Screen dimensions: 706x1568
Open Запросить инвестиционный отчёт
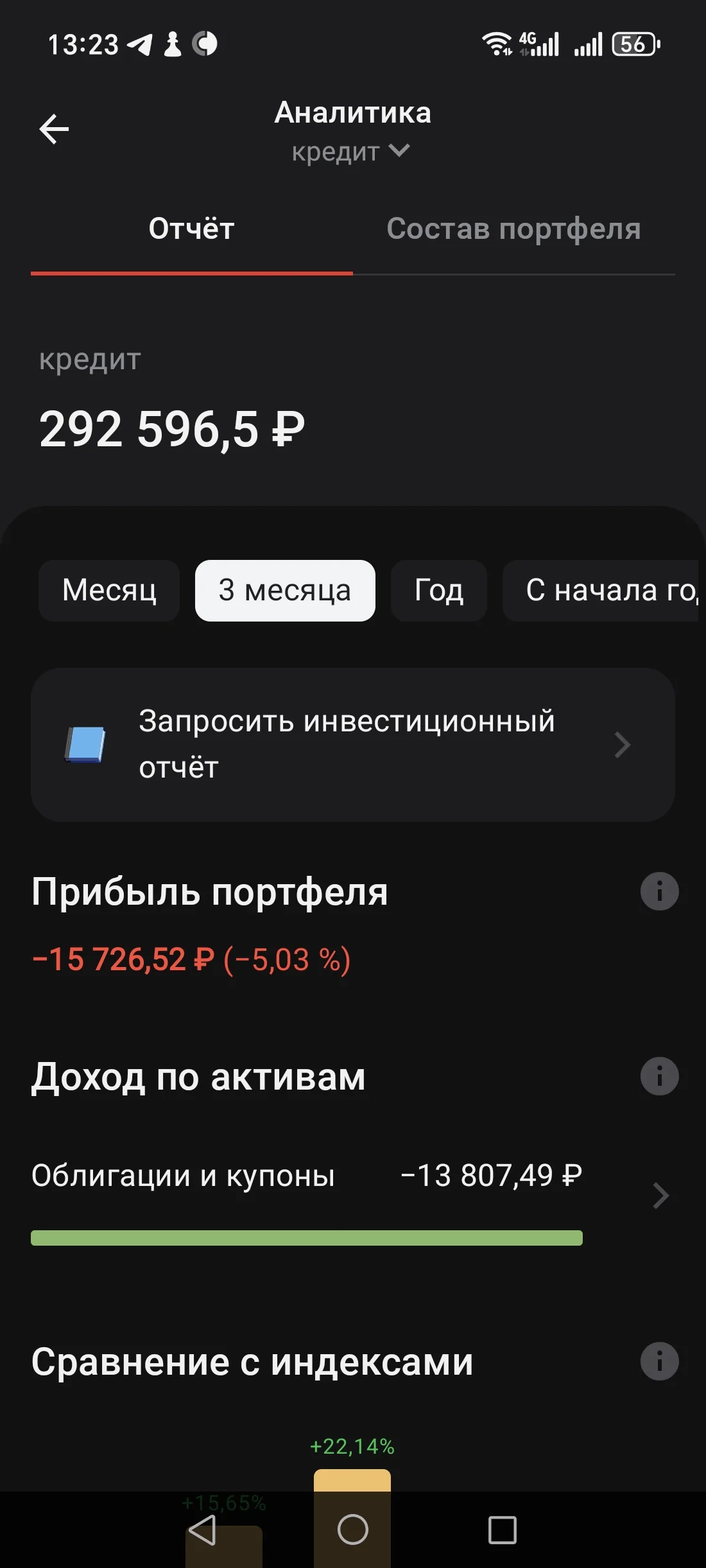[x=353, y=745]
